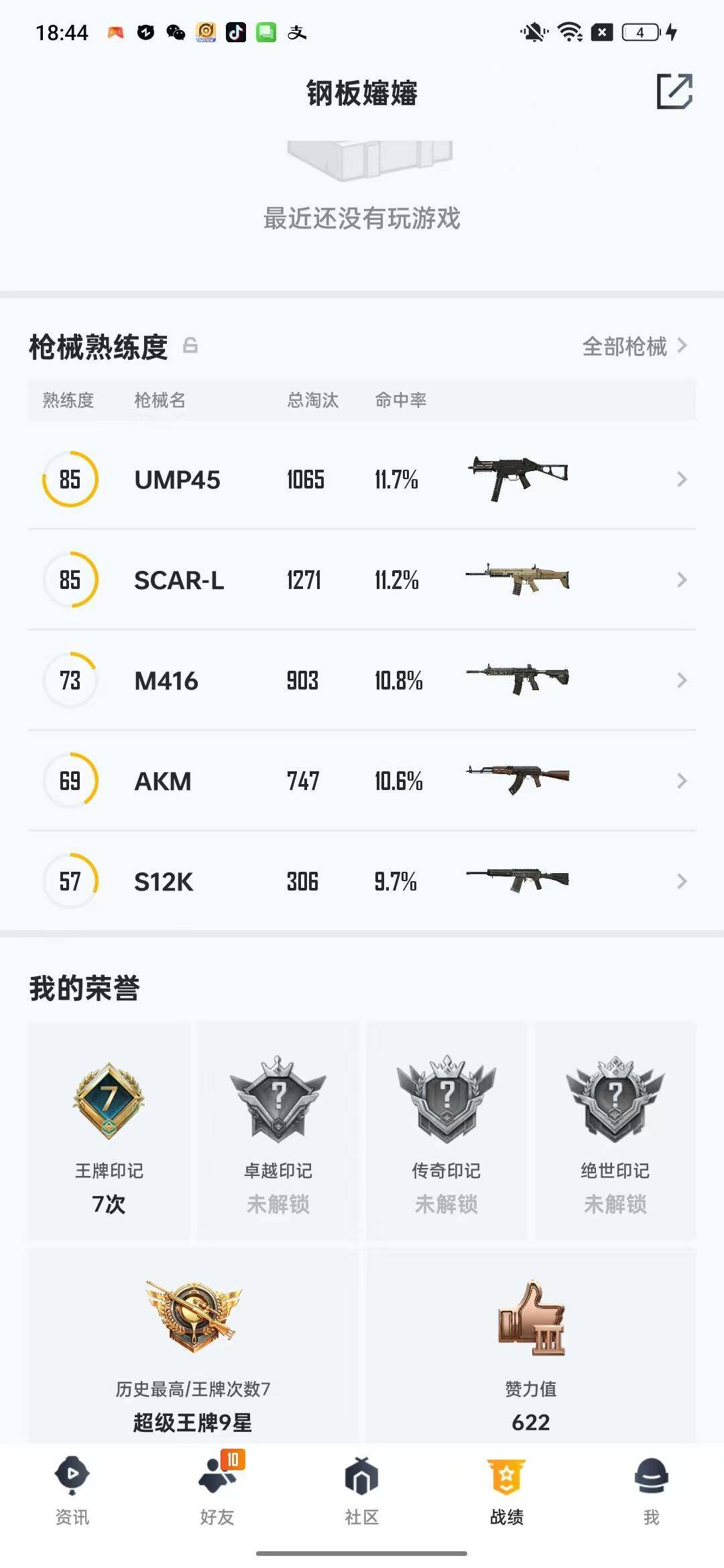Click the M416 proficiency progress ring

70,680
